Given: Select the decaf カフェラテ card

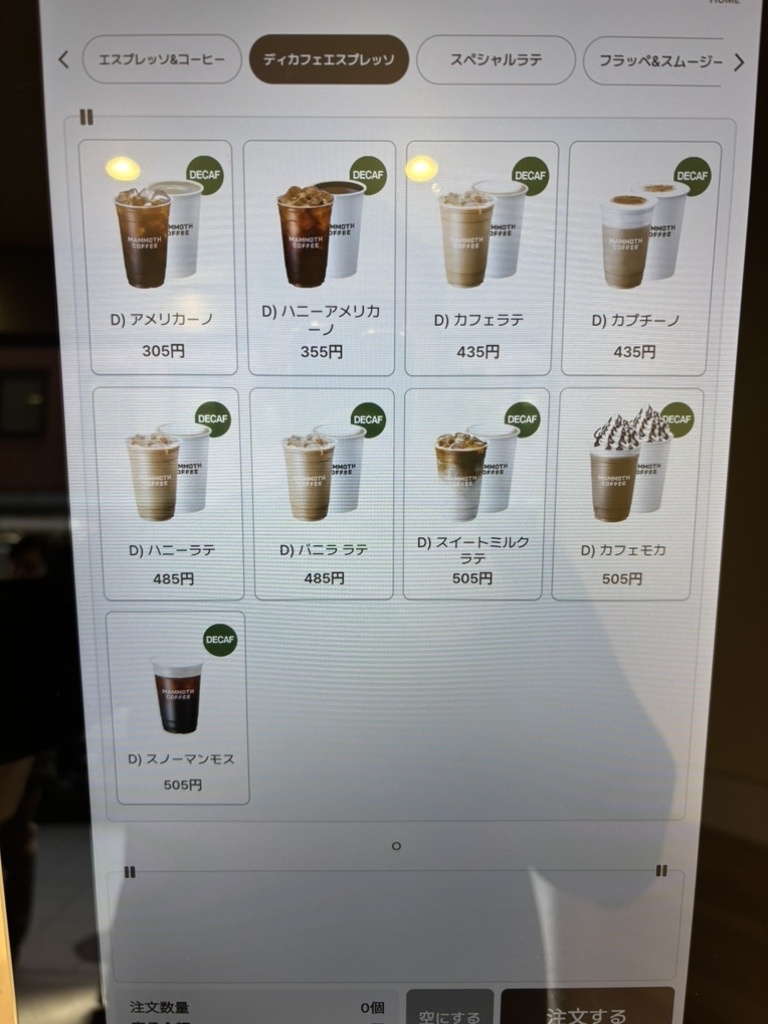Looking at the screenshot, I should (x=479, y=258).
